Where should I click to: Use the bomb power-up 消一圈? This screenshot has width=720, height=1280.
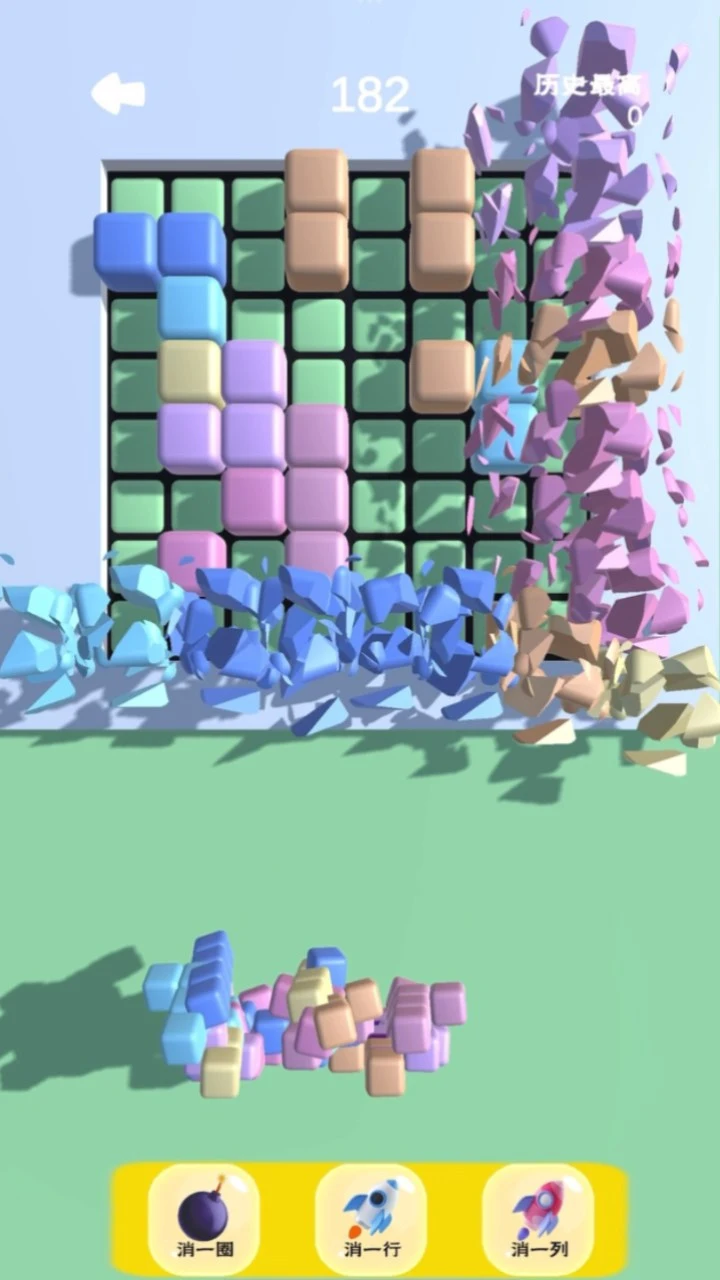point(204,1218)
